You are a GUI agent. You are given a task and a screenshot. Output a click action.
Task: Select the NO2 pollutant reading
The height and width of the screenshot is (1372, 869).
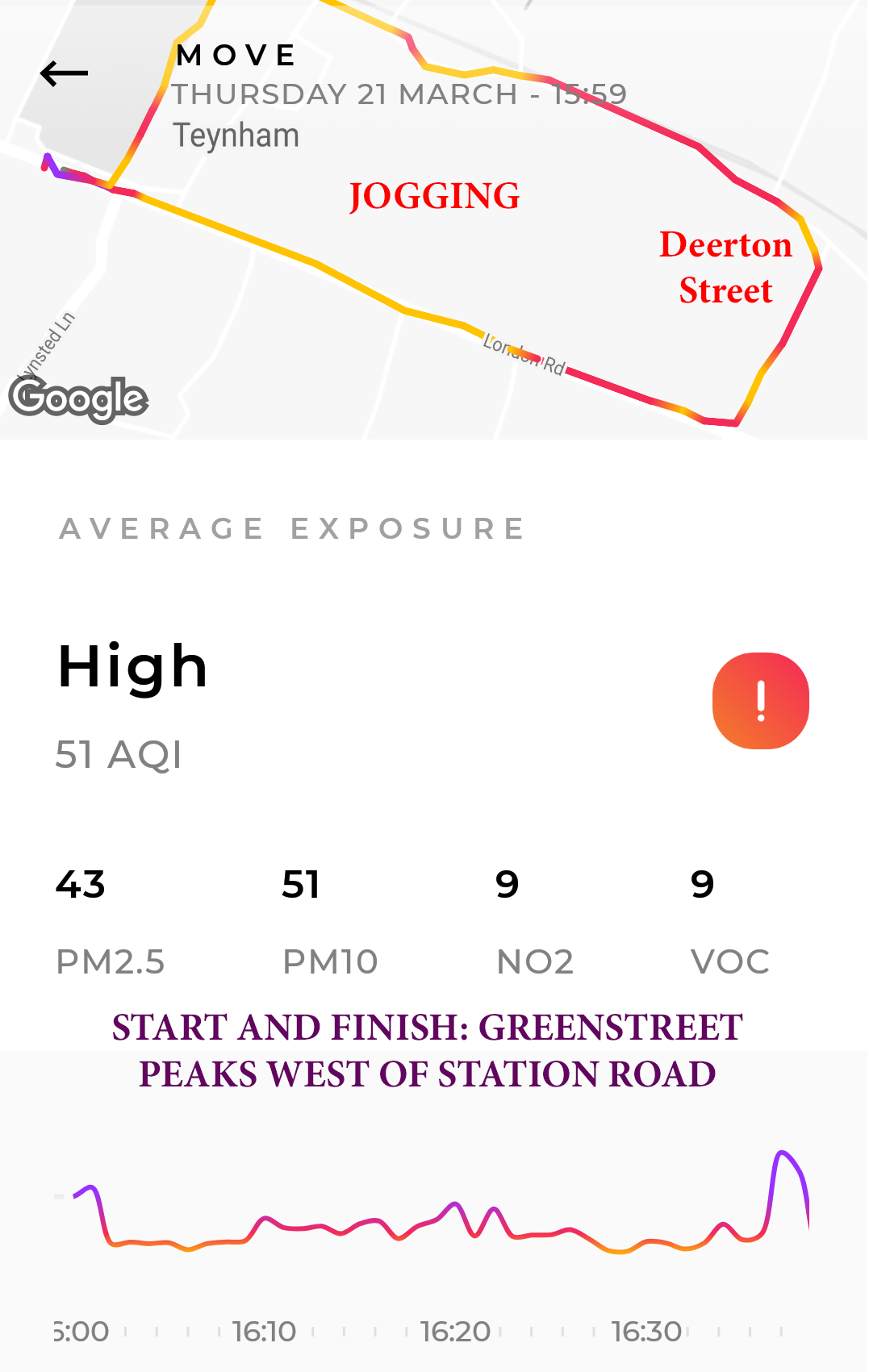(534, 922)
